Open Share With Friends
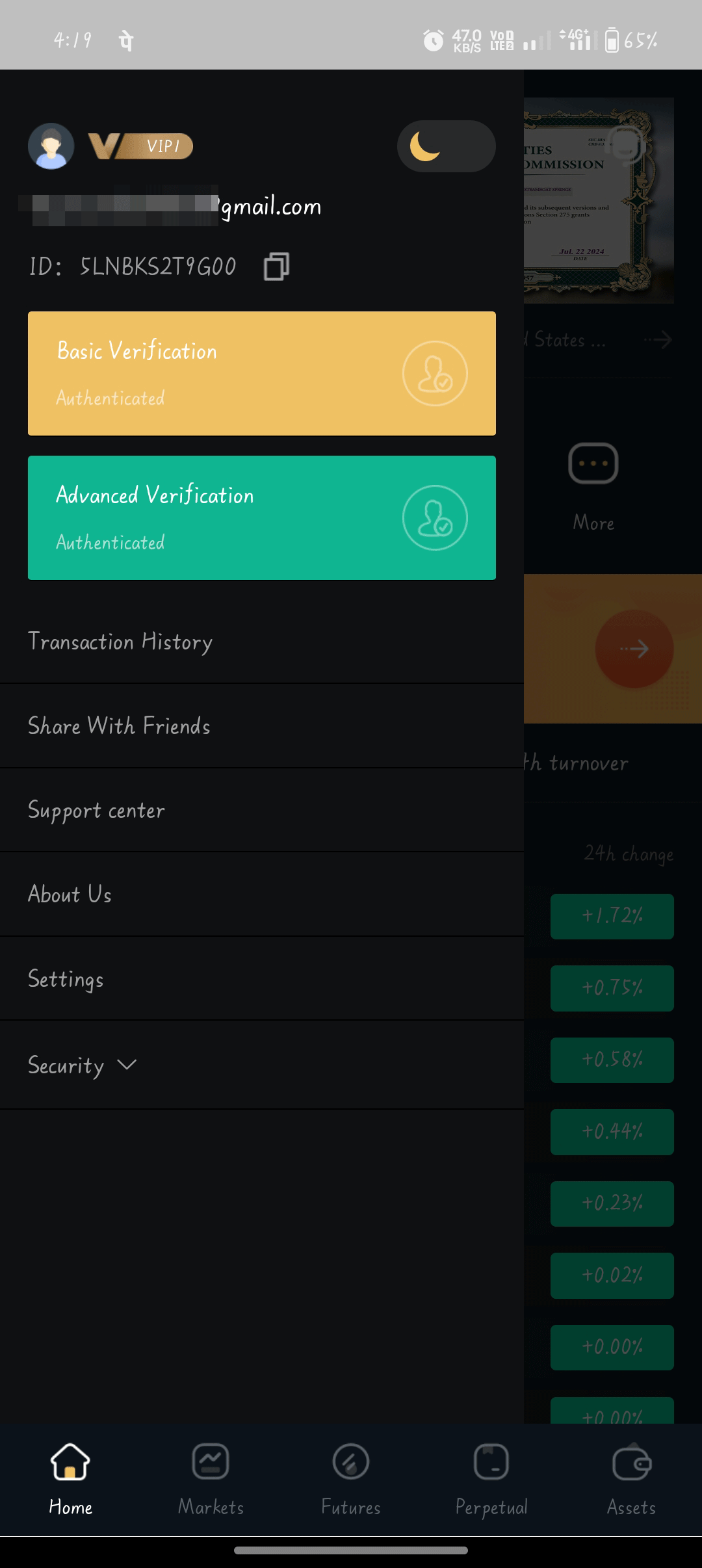The image size is (702, 1568). click(x=119, y=726)
